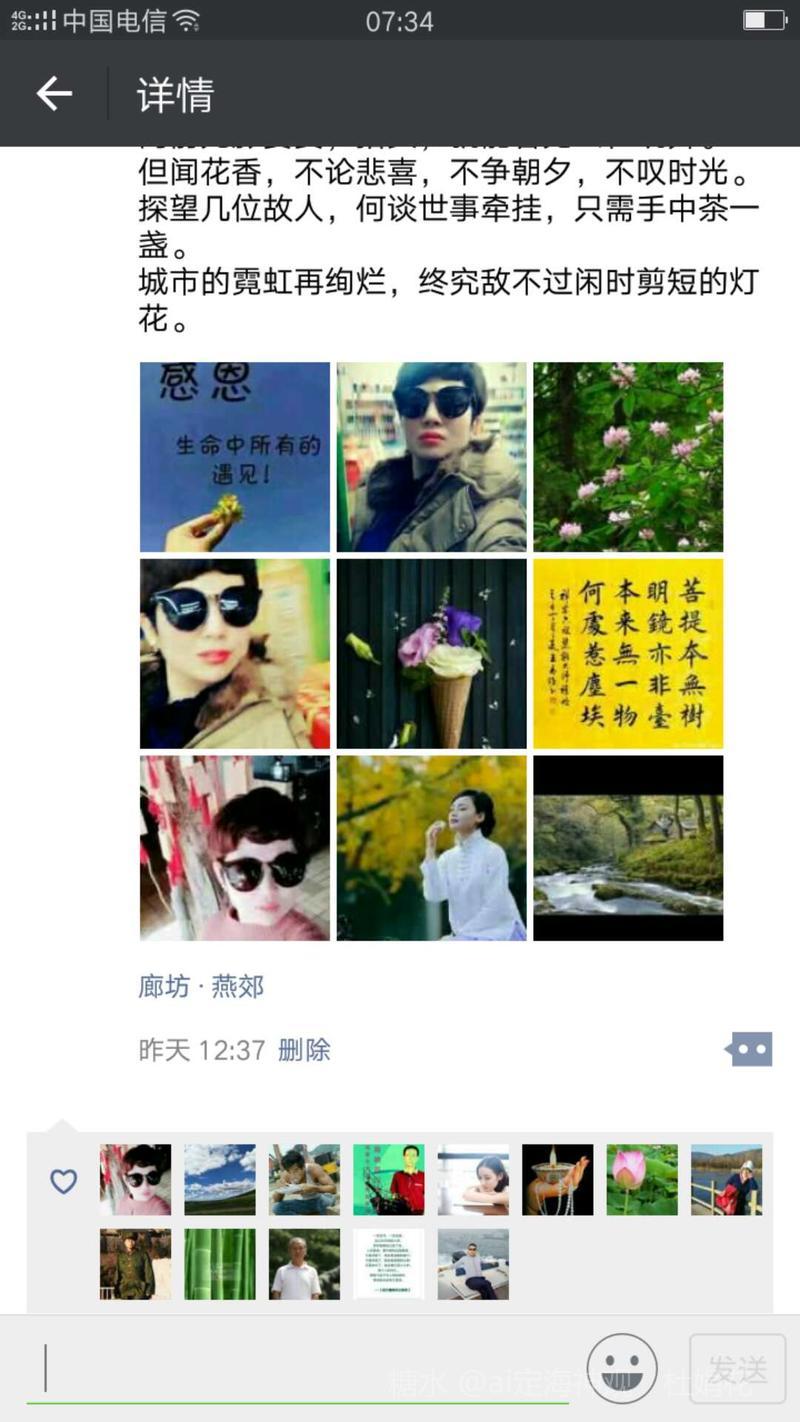800x1422 pixels.
Task: View the woman in white dress photo
Action: point(431,848)
